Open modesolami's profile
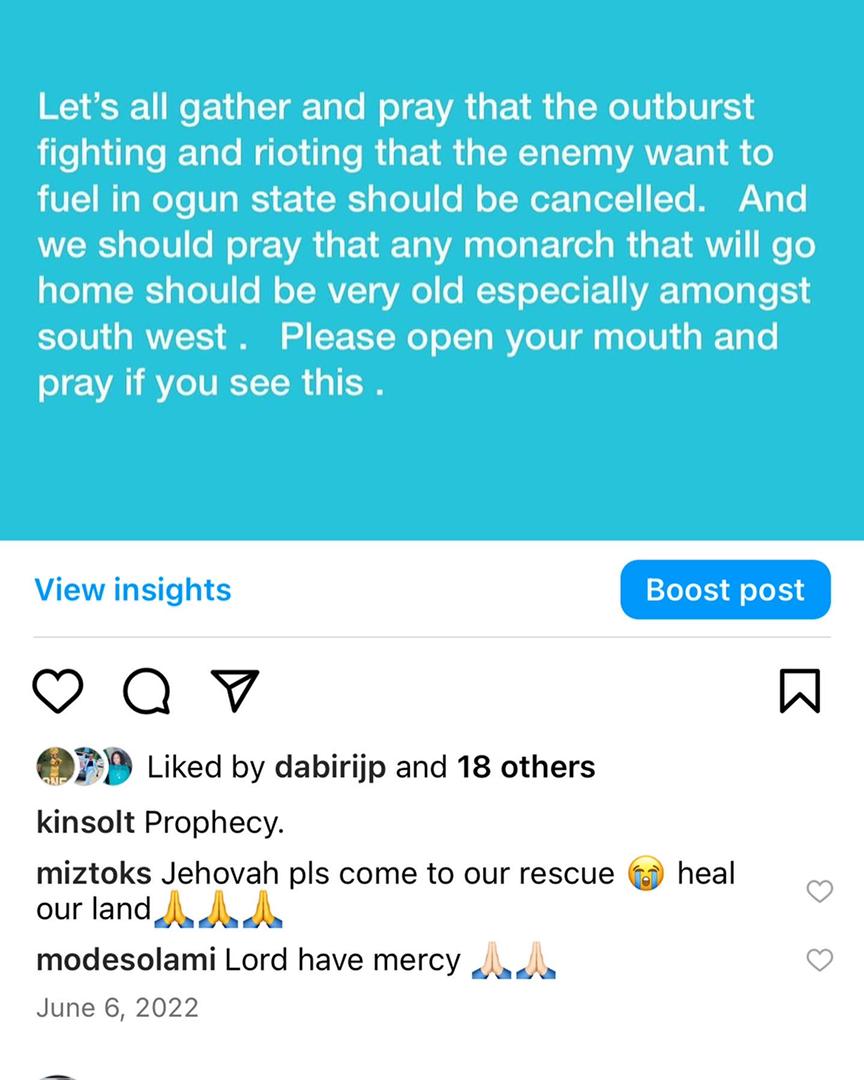Screen dimensions: 864x1080 [125, 960]
